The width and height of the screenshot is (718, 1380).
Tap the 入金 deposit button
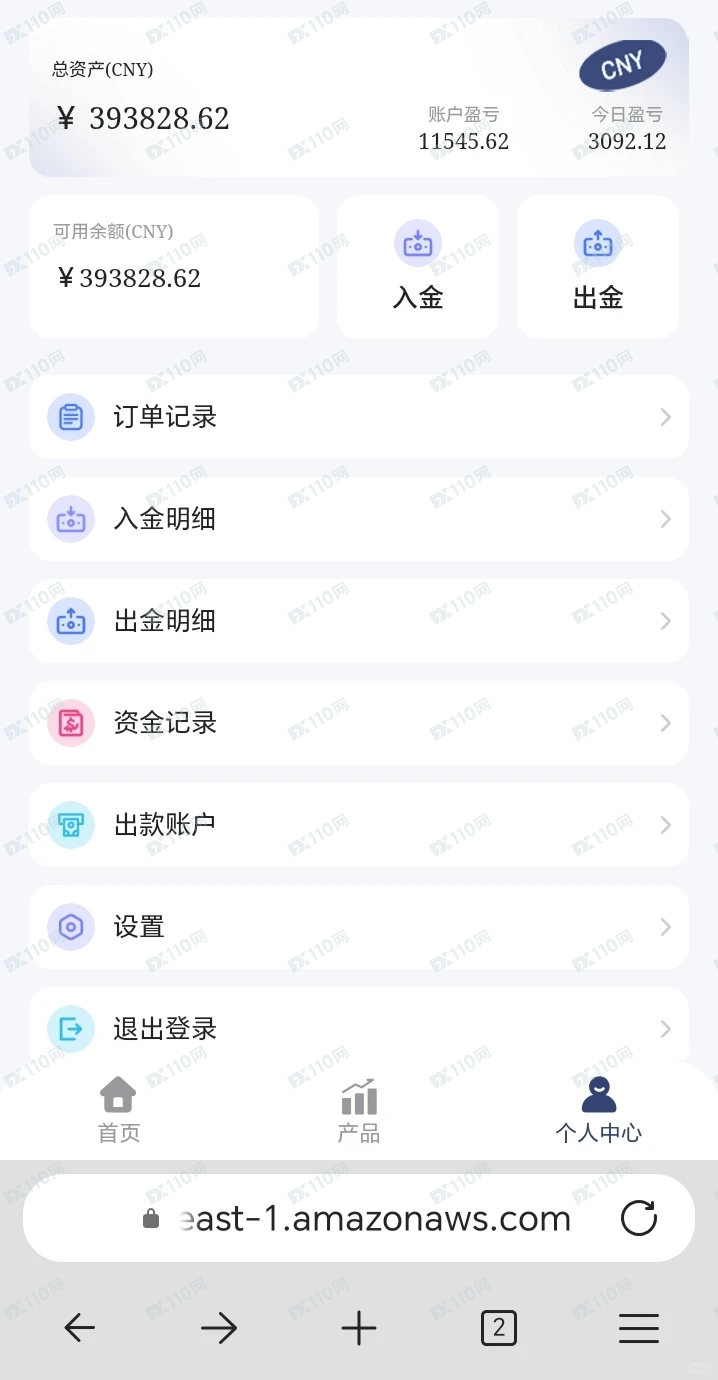(x=418, y=267)
